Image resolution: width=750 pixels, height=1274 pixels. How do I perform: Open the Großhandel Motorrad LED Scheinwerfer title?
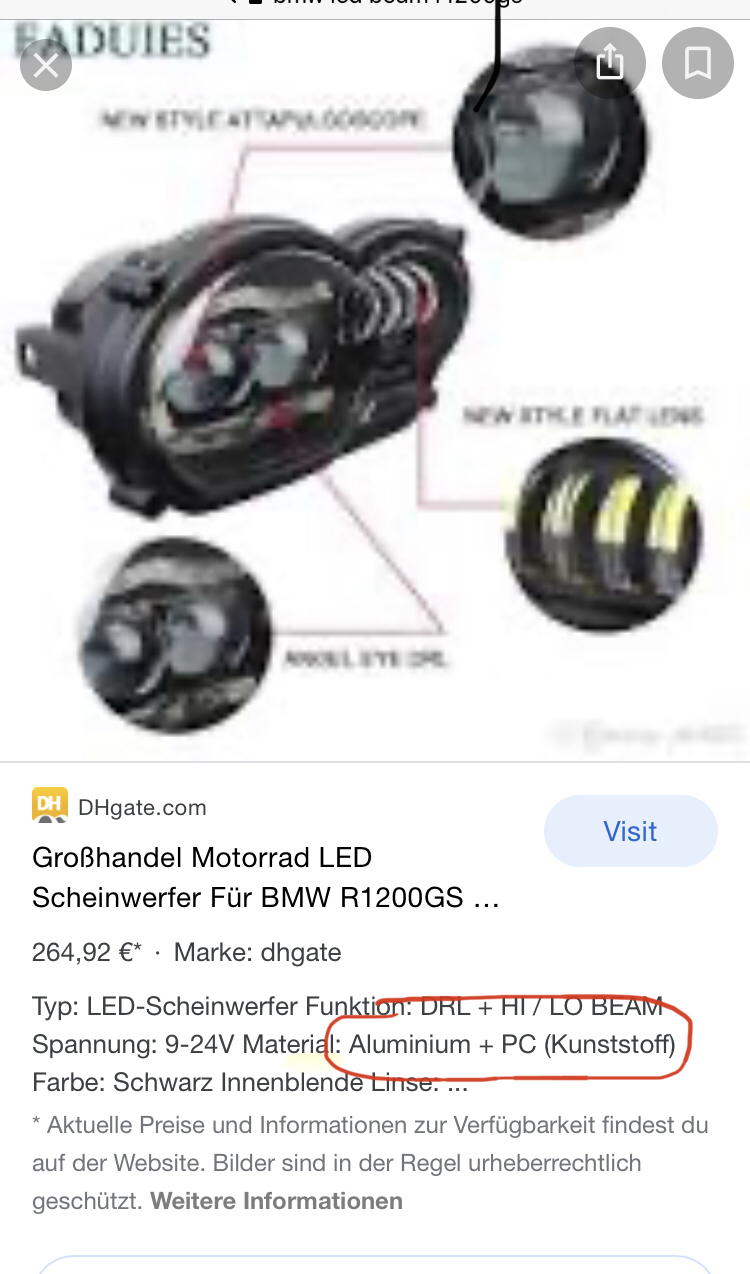[x=265, y=877]
